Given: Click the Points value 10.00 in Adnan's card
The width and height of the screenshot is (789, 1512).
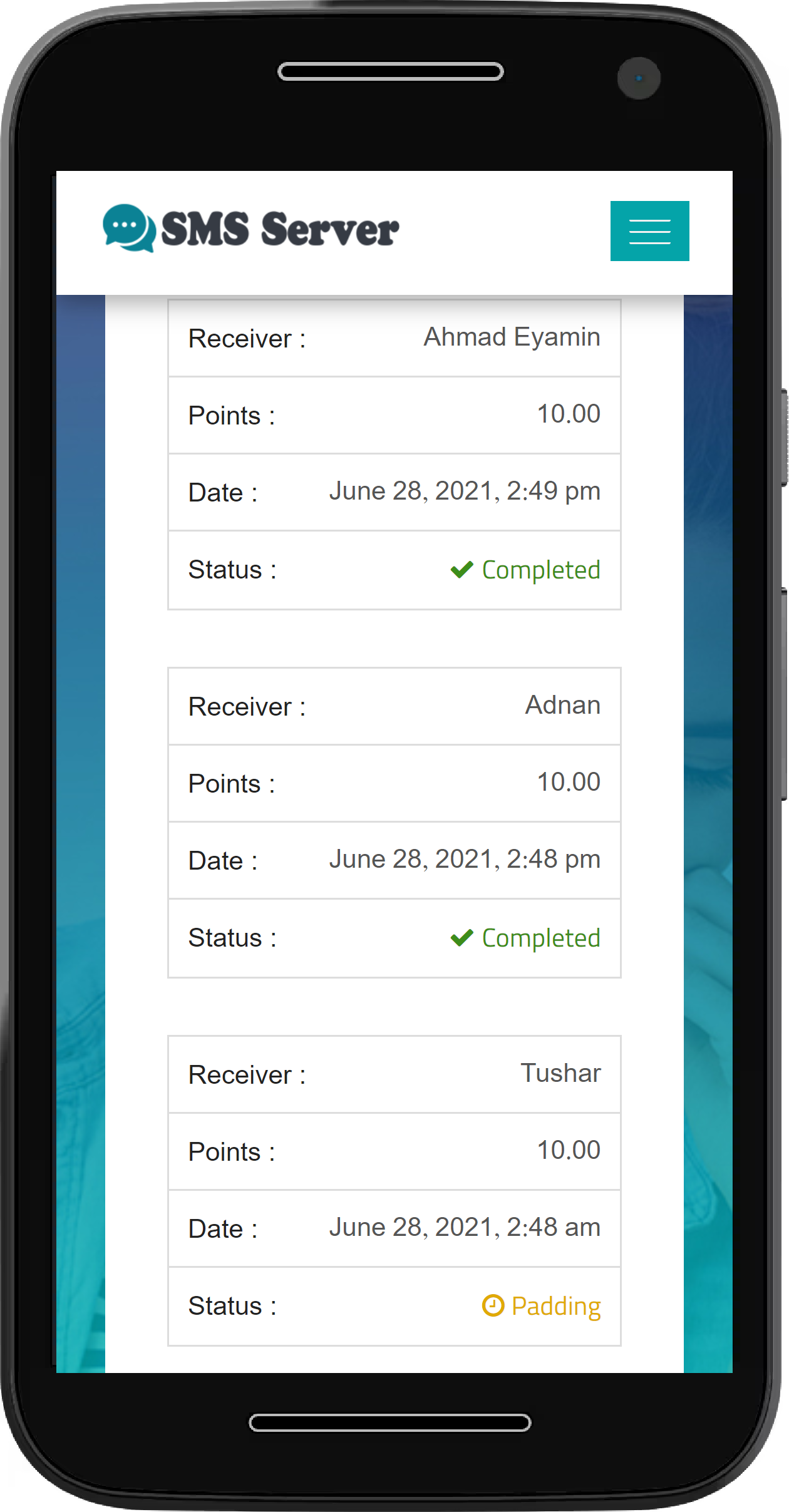Looking at the screenshot, I should coord(570,781).
